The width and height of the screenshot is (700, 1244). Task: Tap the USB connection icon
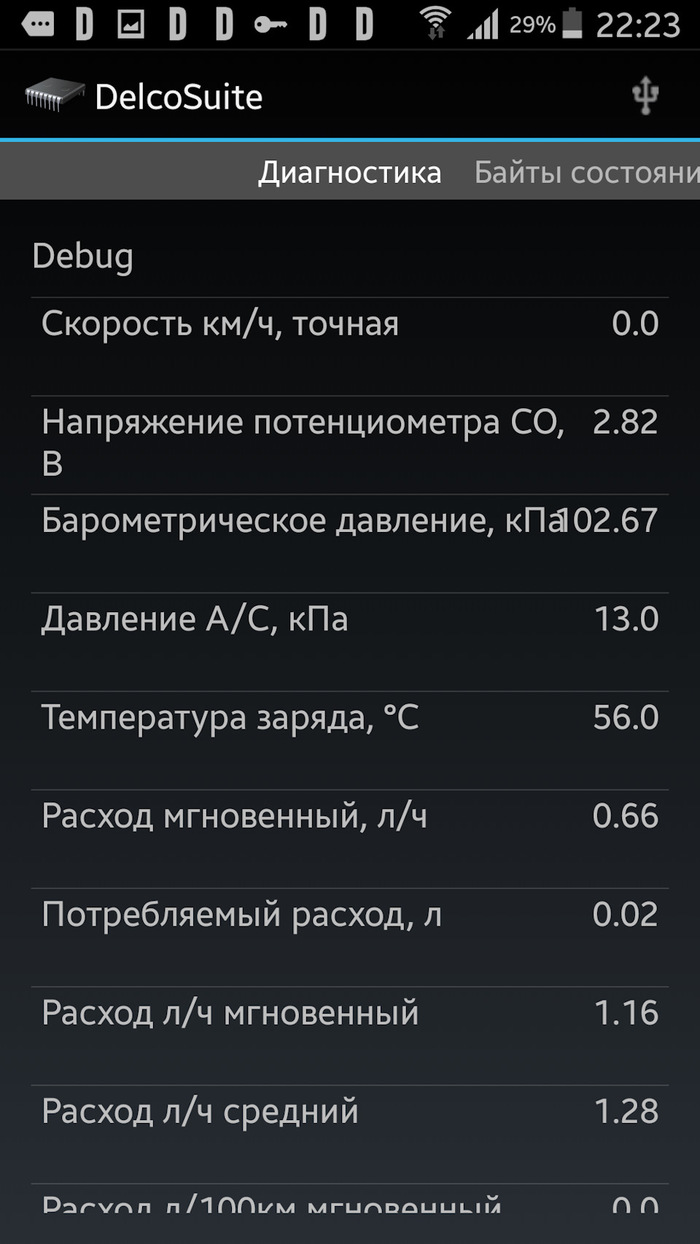click(646, 97)
